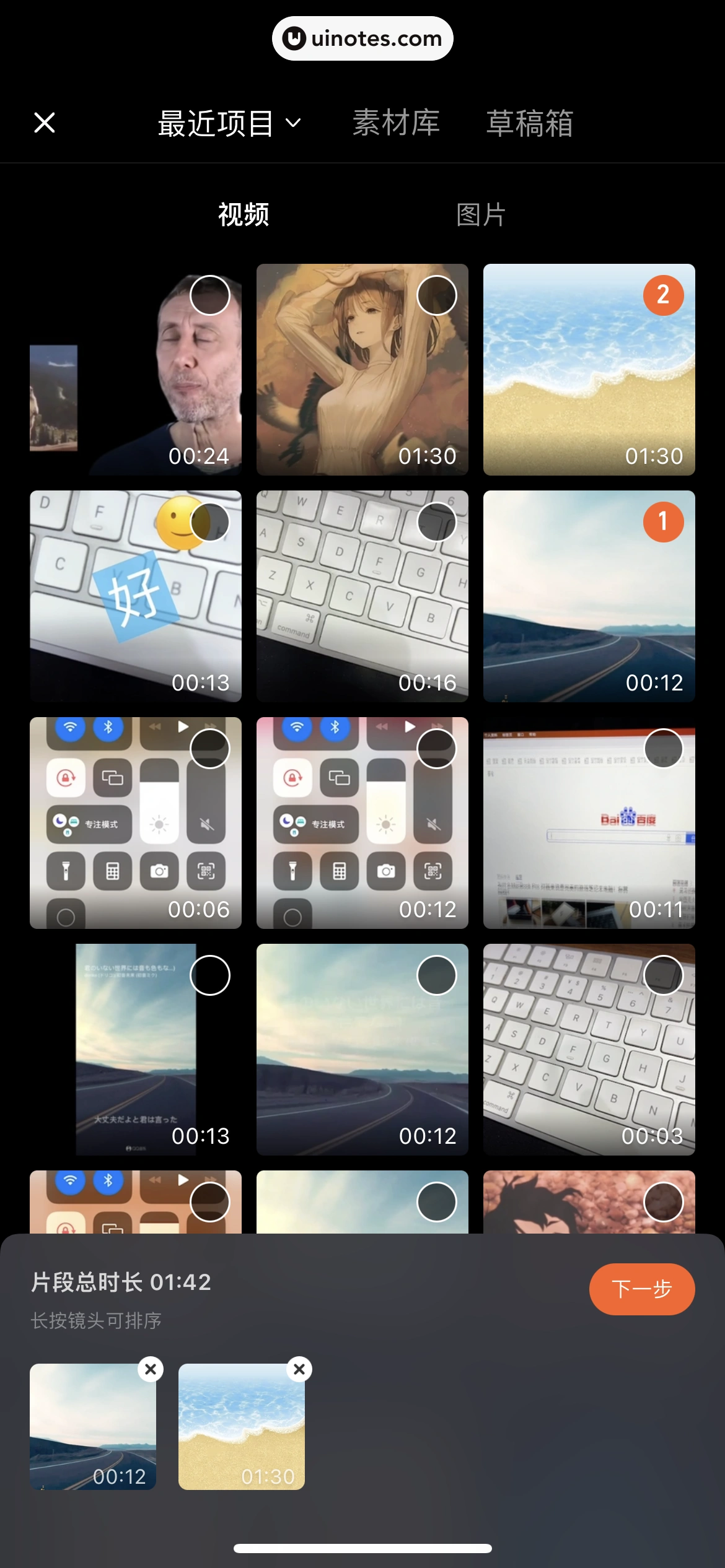Select the 00:03 keyboard video
725x1568 pixels.
point(663,975)
